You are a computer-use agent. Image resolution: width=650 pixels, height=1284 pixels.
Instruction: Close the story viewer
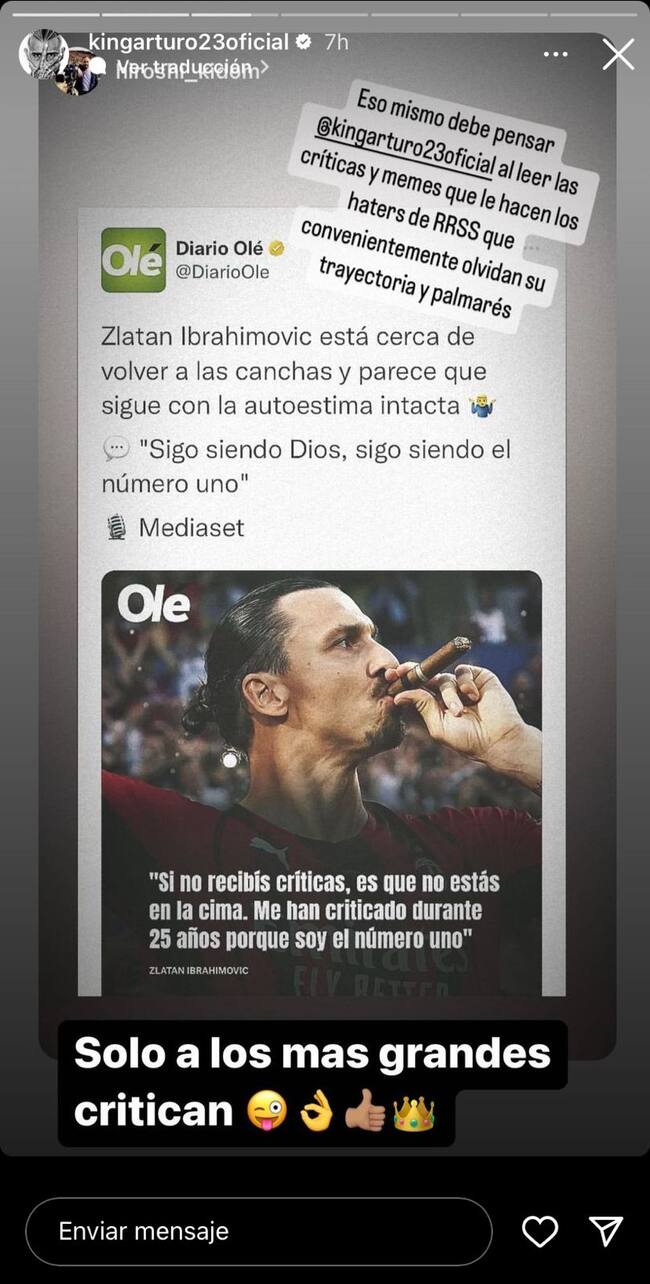point(617,54)
